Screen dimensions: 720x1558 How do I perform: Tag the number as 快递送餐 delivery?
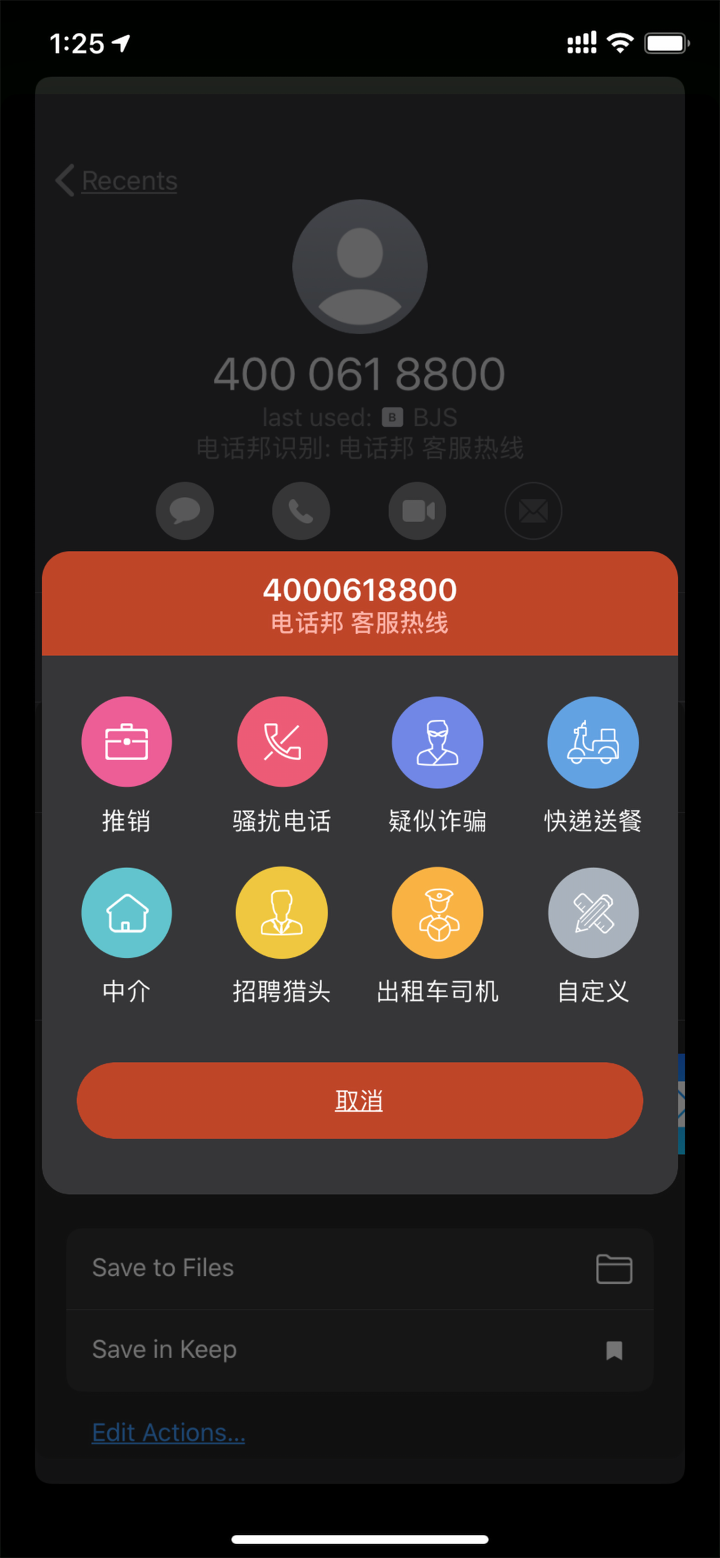click(x=593, y=742)
